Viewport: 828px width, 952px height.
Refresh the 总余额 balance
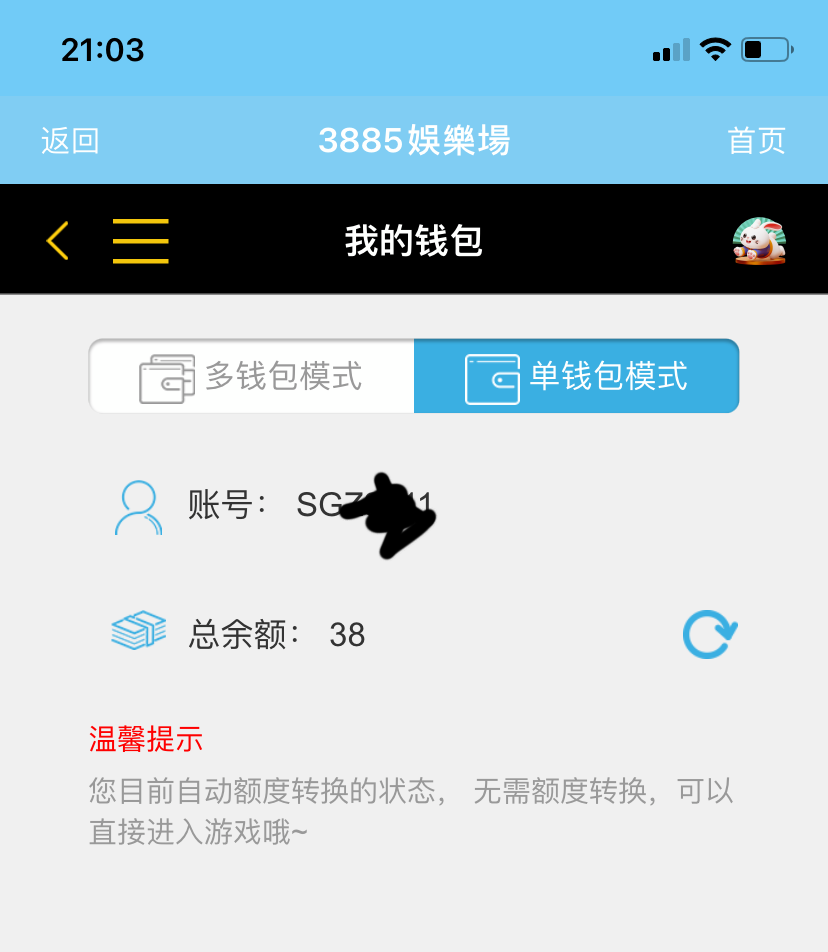(709, 634)
